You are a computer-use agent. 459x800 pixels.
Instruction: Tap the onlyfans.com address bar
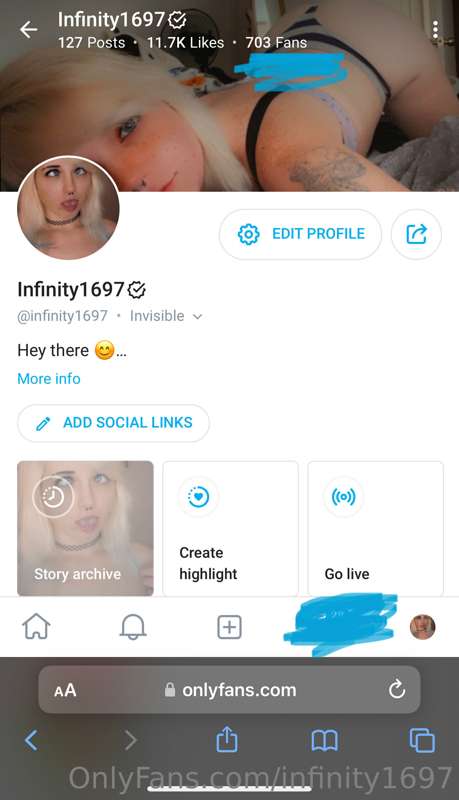click(230, 690)
